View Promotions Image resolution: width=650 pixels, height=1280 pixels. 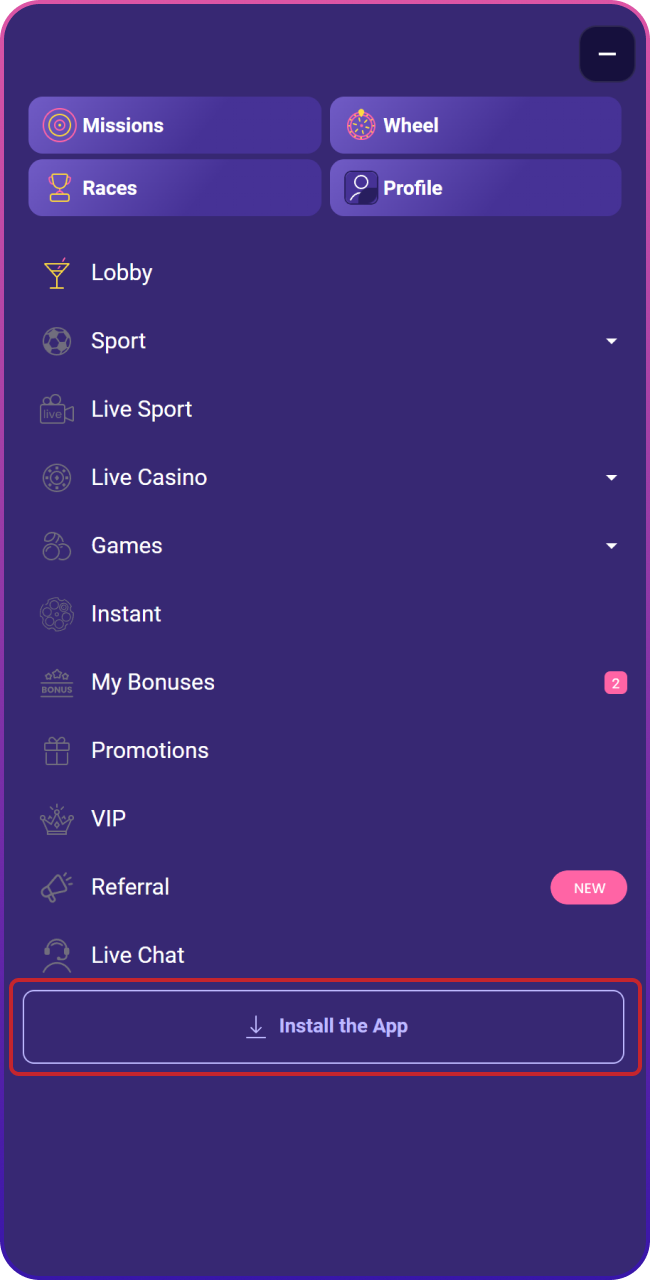[150, 750]
